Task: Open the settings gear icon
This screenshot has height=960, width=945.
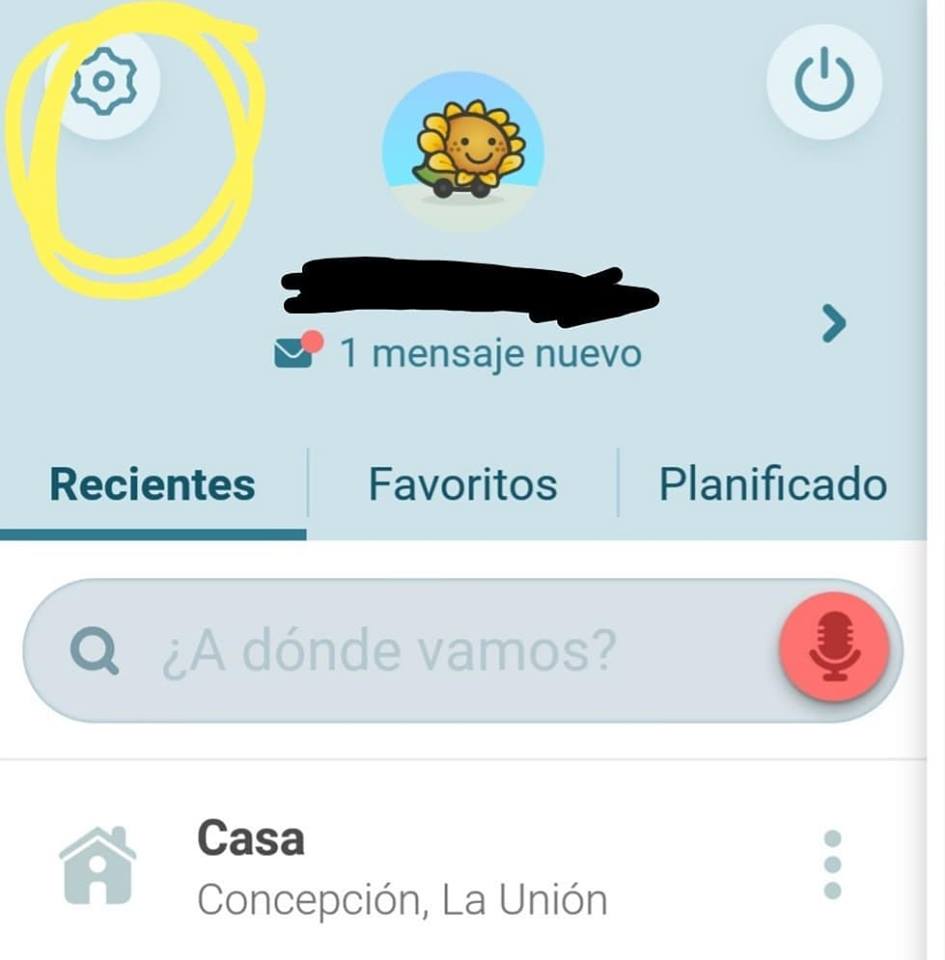Action: point(102,81)
